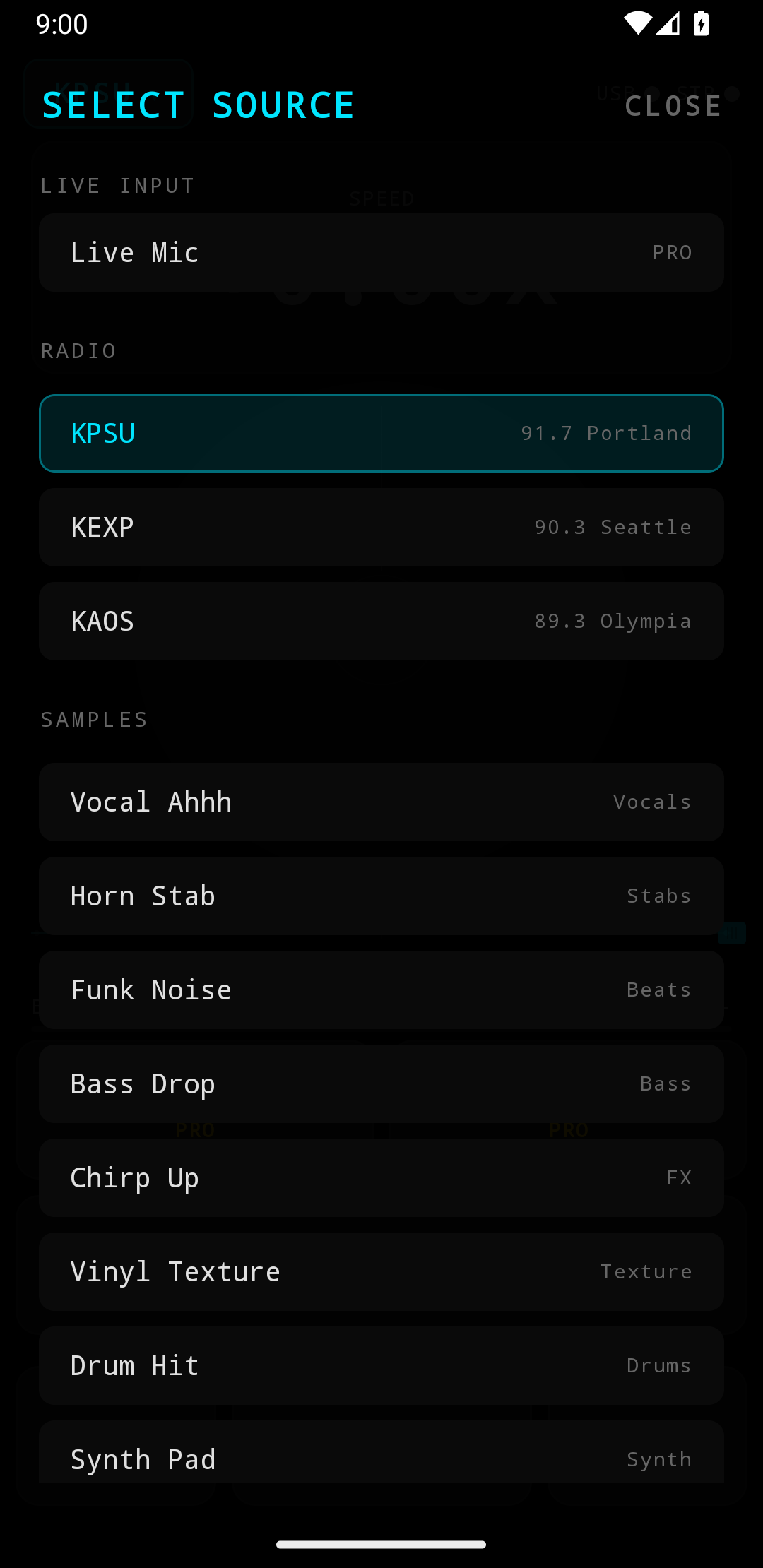
Task: Tap the PRO badge on Live Mic
Action: click(672, 252)
